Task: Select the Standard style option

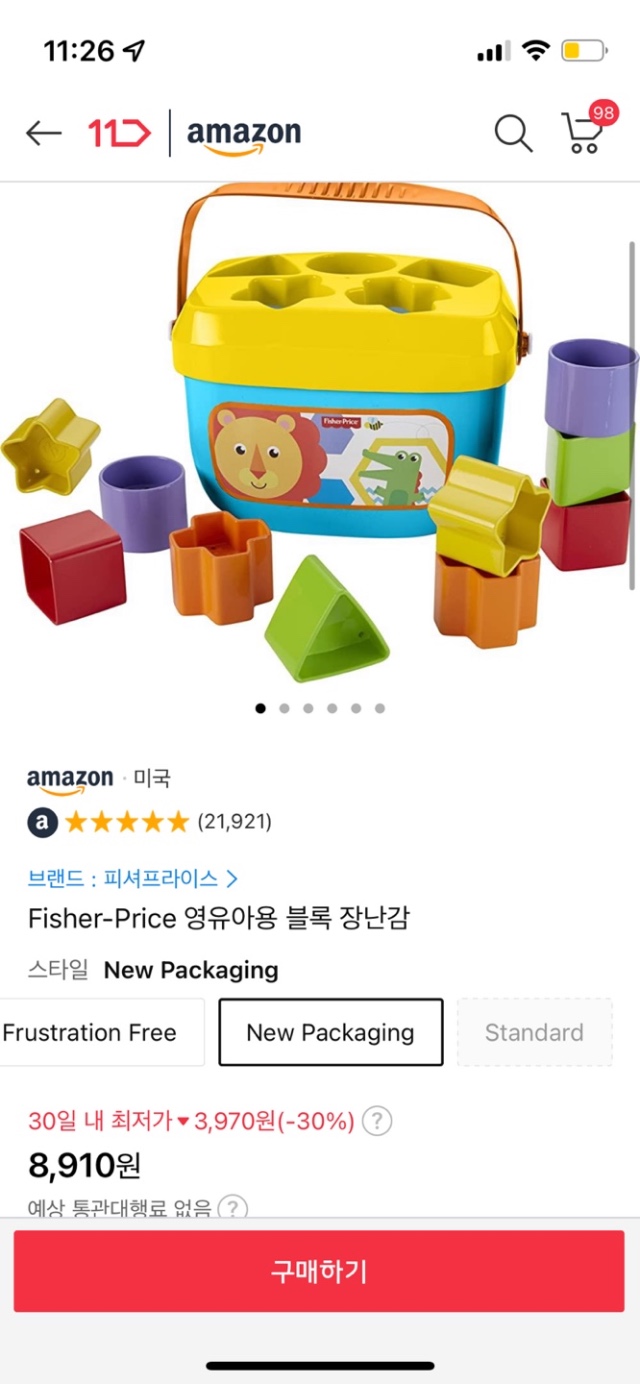Action: click(534, 1032)
